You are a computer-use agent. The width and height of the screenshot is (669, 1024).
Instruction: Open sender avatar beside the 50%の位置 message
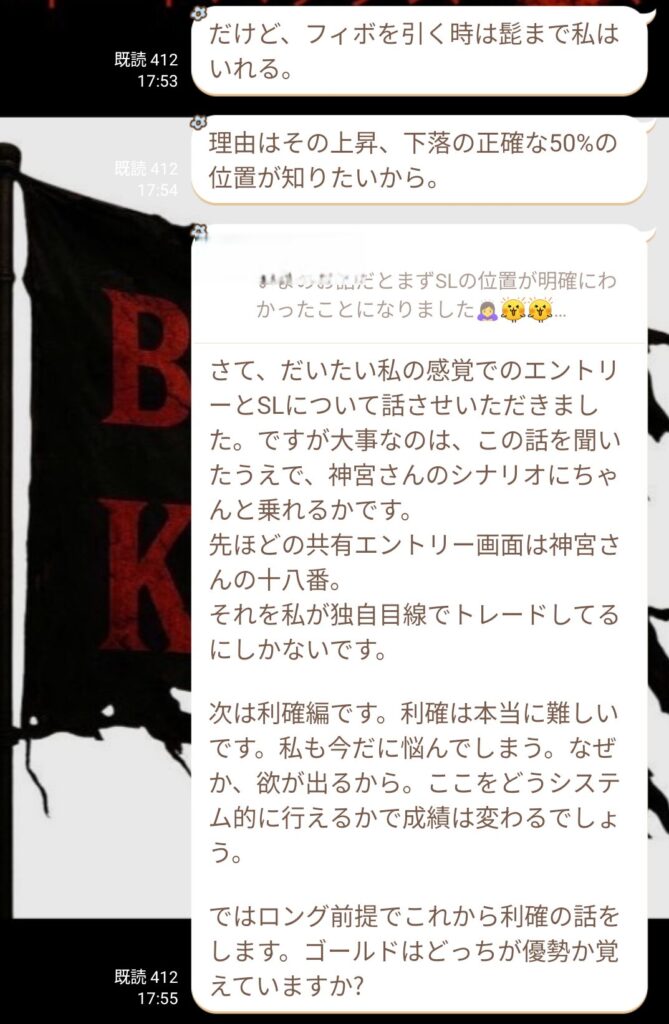[x=198, y=122]
